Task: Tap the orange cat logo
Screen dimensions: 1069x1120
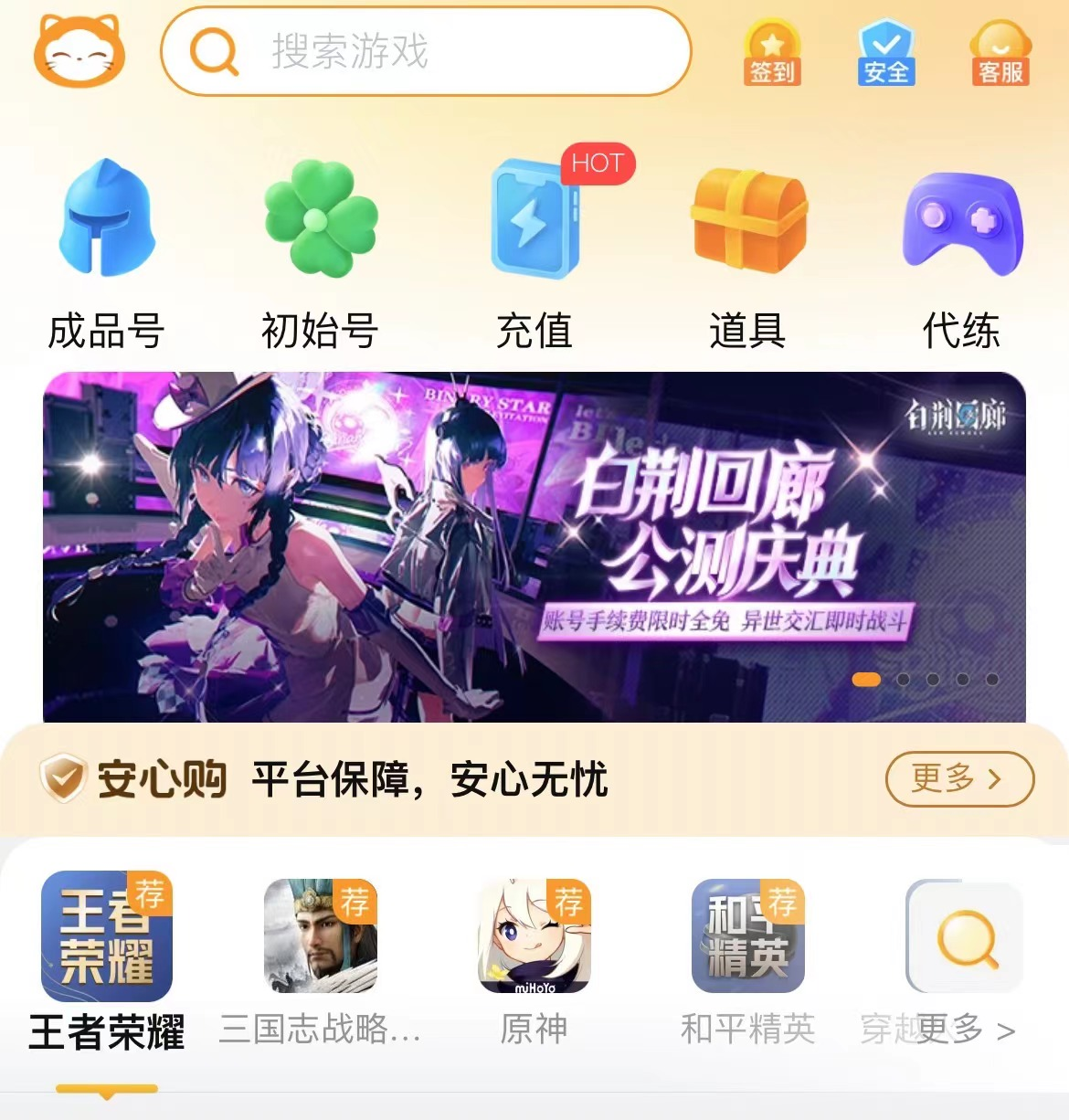Action: (x=79, y=51)
